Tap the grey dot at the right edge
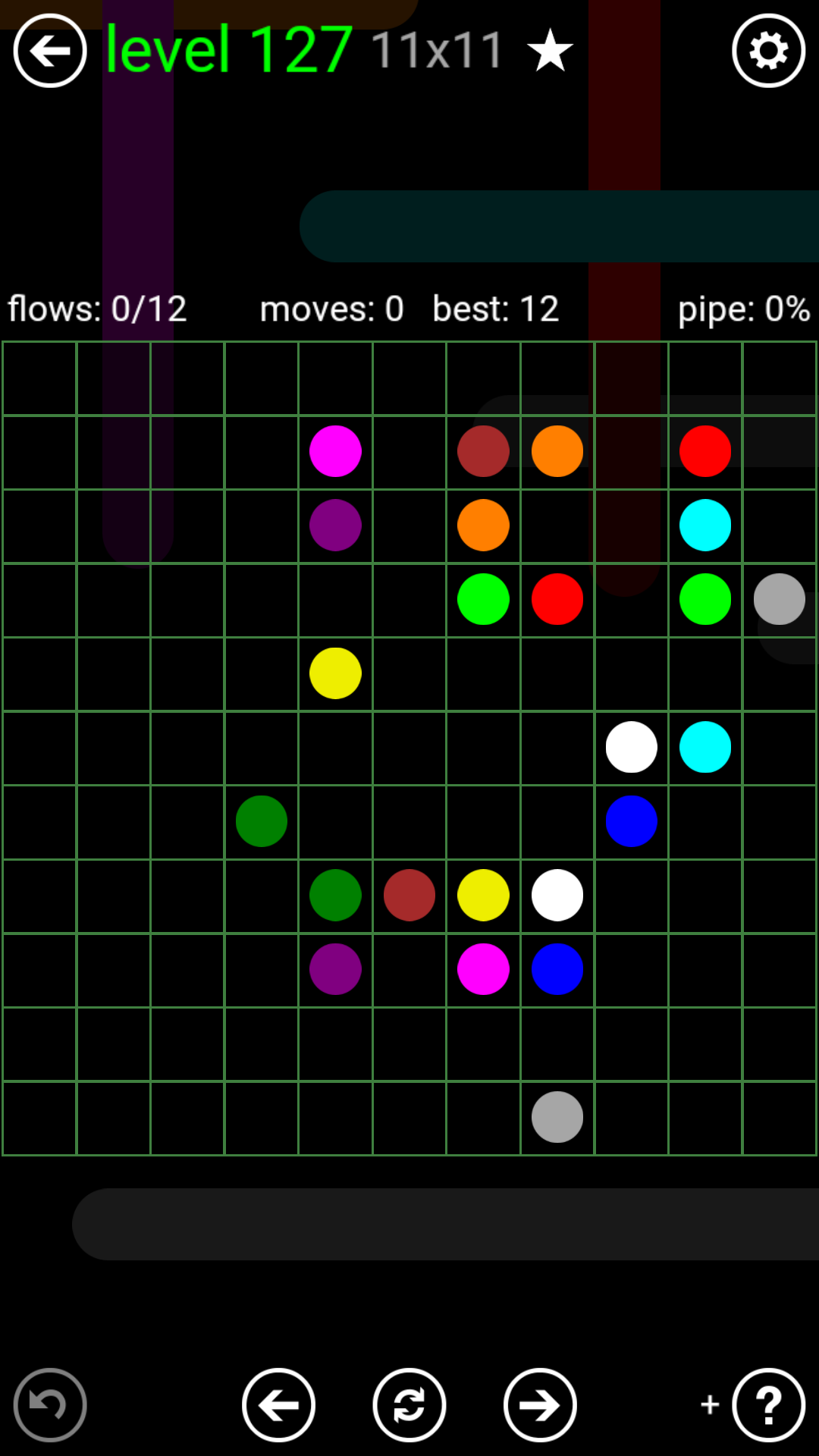The width and height of the screenshot is (819, 1456). 779,599
